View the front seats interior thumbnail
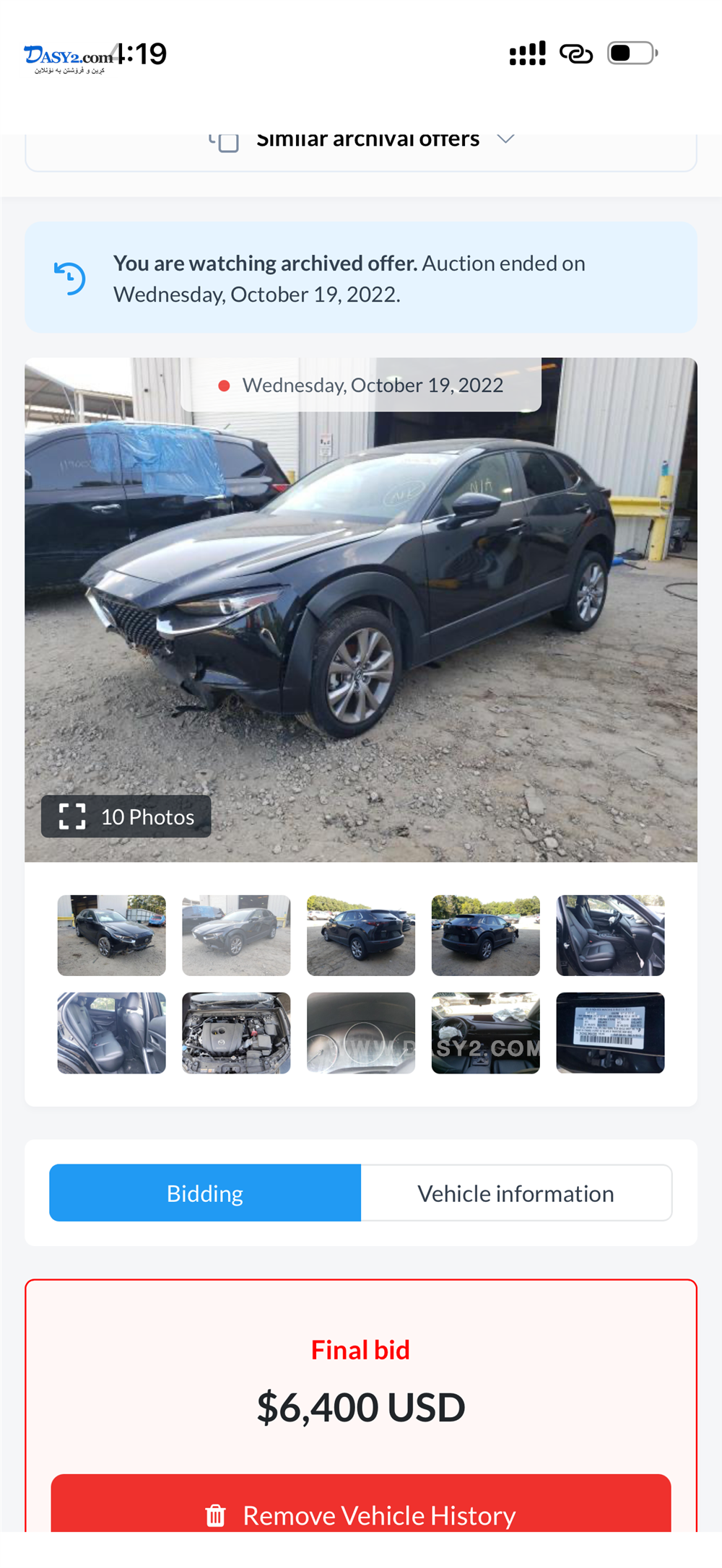 pyautogui.click(x=610, y=936)
